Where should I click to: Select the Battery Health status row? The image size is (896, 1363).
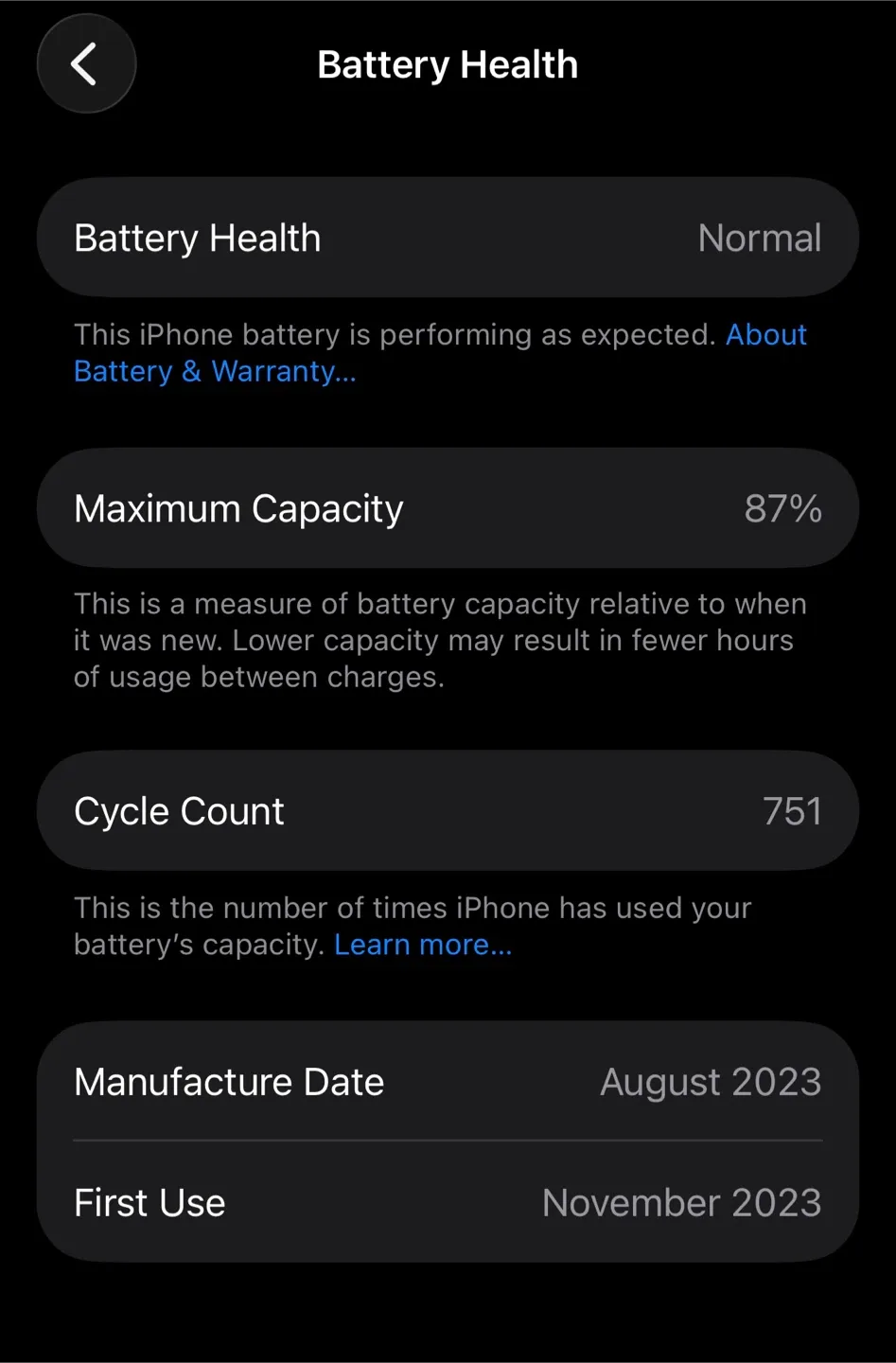[448, 238]
